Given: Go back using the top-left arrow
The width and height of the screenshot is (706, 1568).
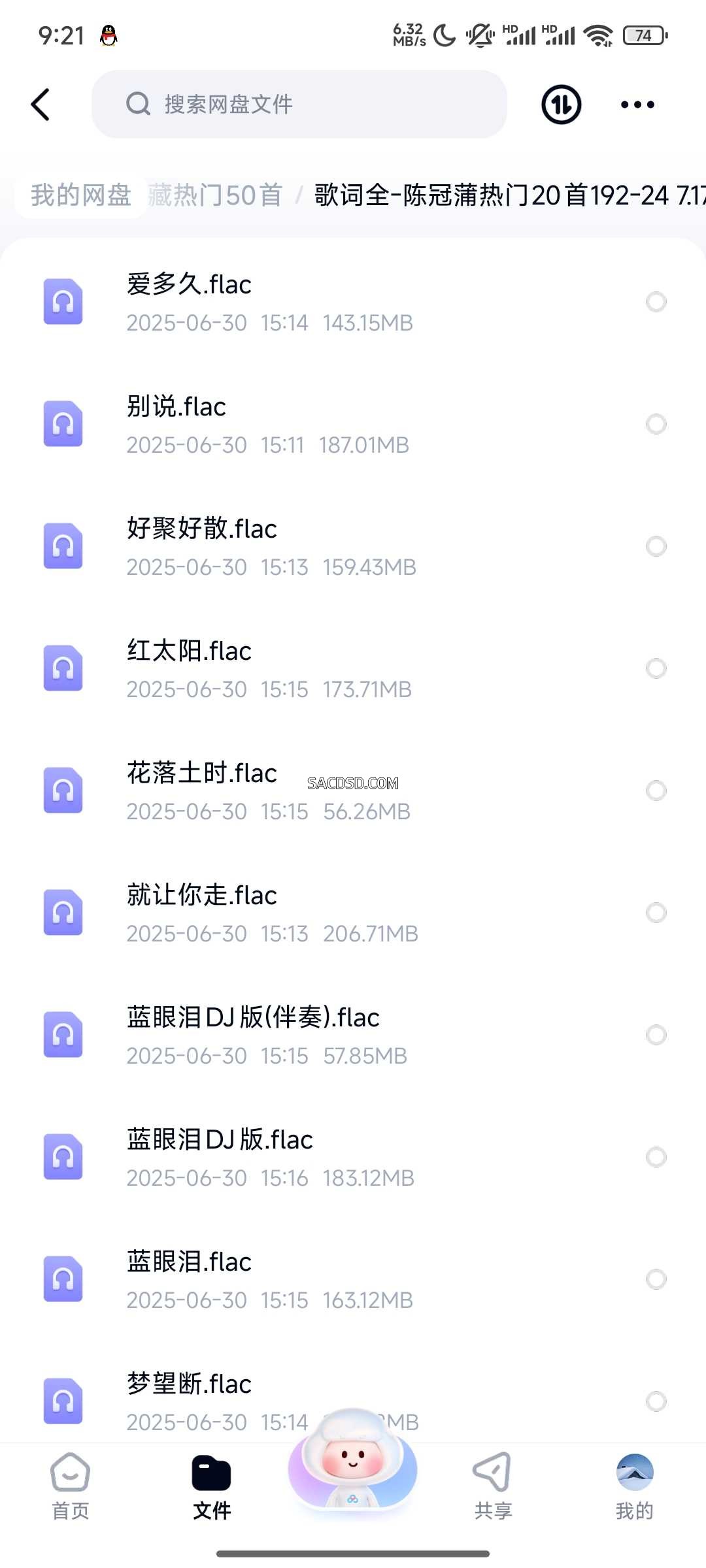Looking at the screenshot, I should pos(41,105).
